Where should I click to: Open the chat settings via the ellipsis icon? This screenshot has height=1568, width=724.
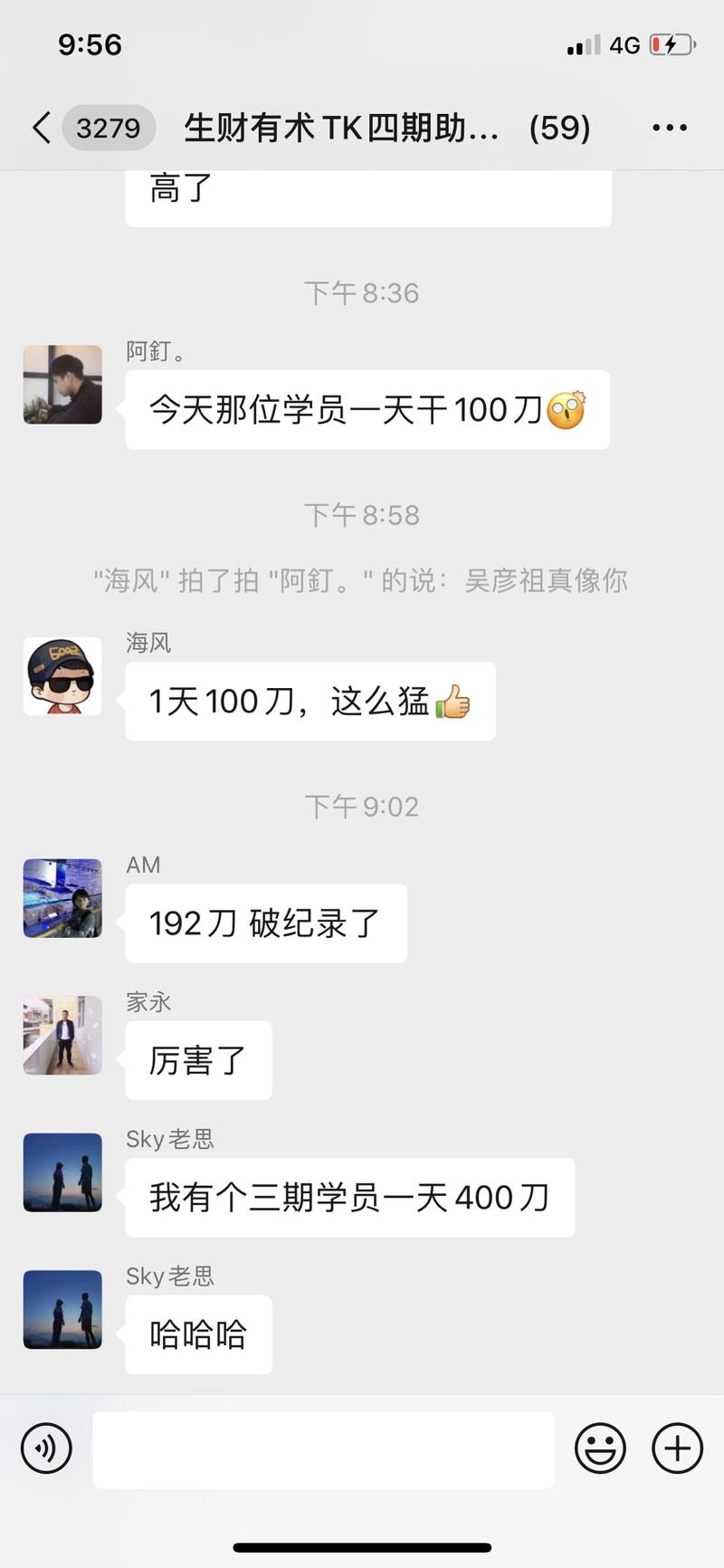point(670,127)
